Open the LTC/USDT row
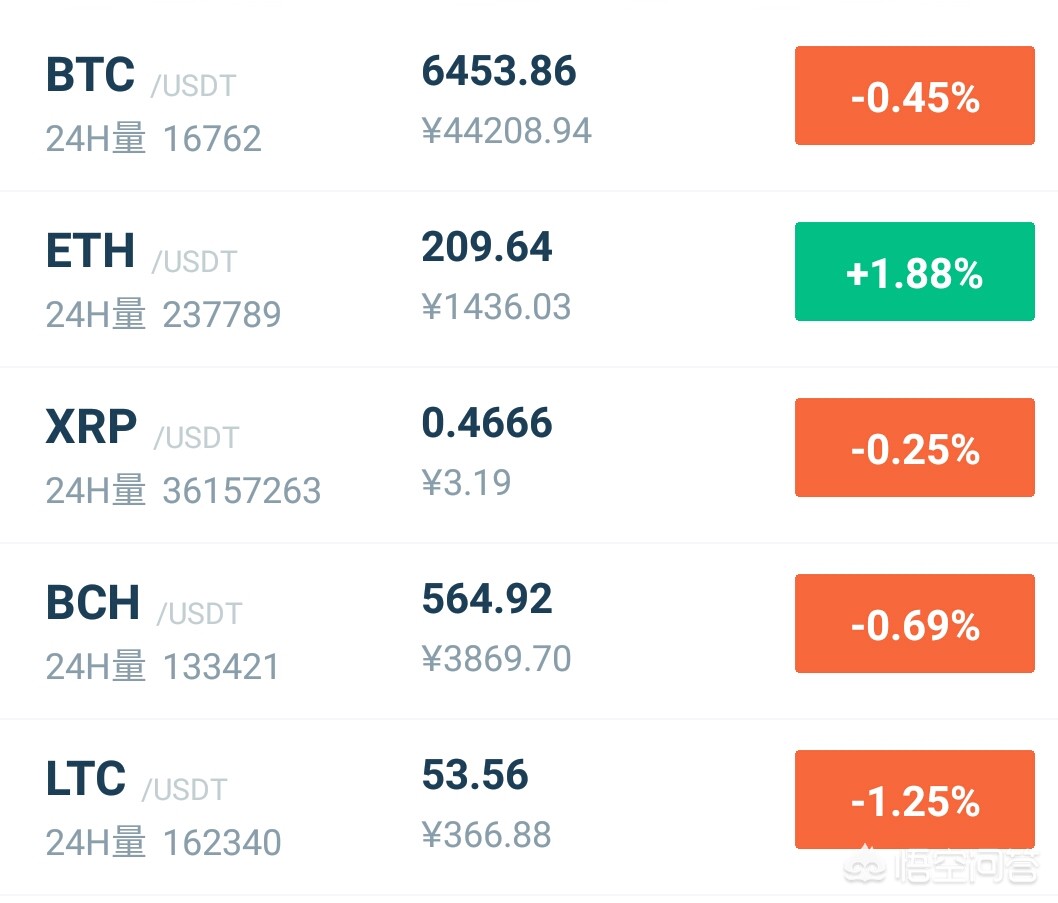The image size is (1058, 903). coord(529,808)
